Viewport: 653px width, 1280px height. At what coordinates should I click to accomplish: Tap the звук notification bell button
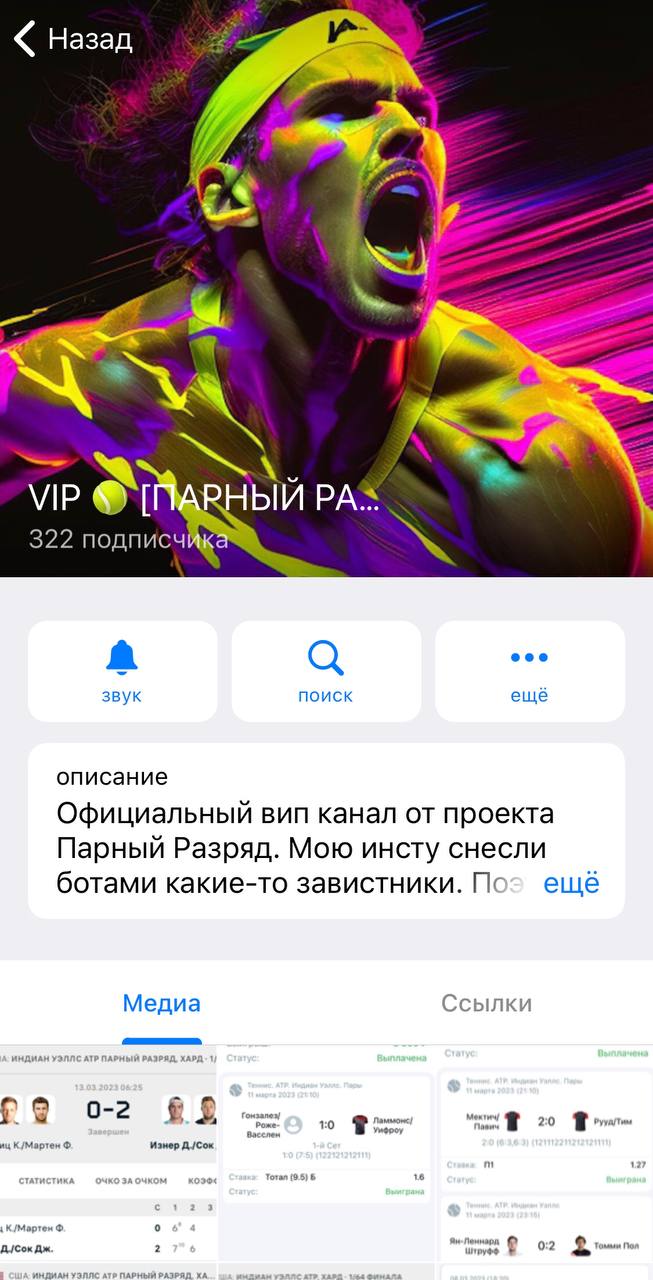122,671
